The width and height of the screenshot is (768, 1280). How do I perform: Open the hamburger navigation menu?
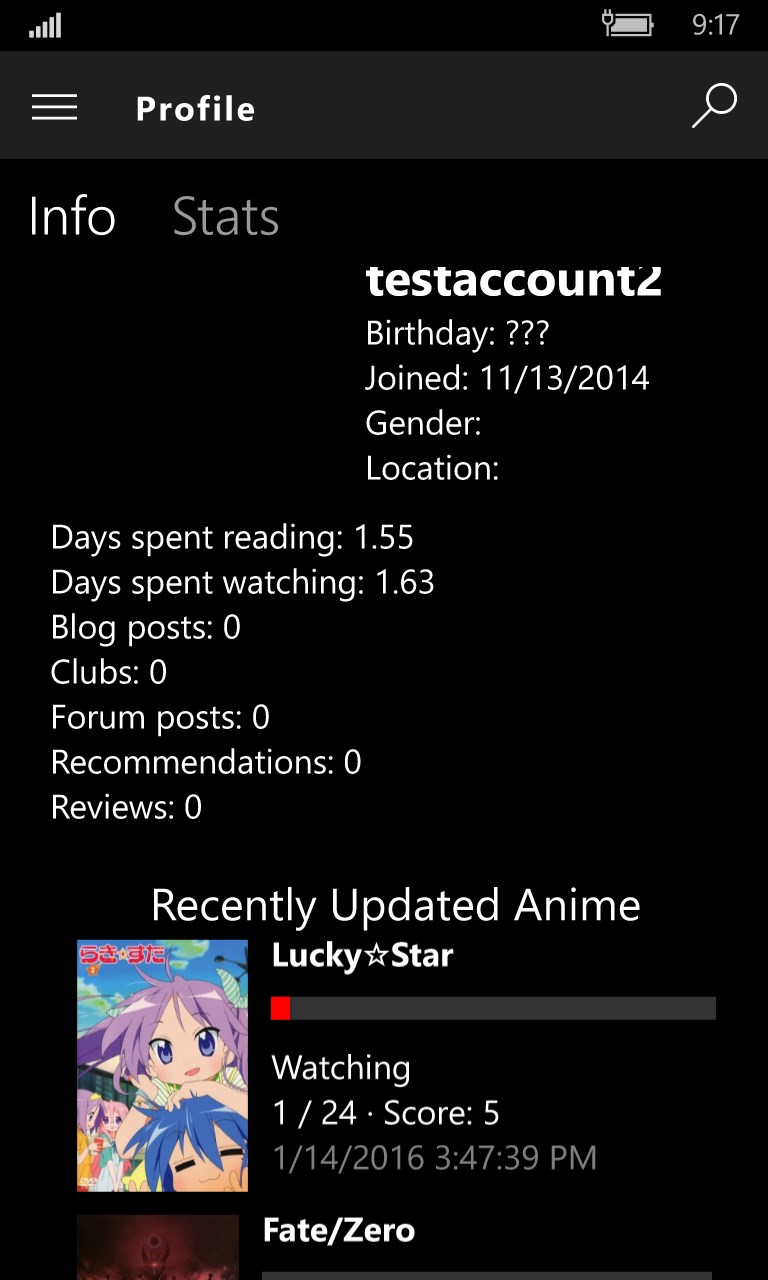pyautogui.click(x=54, y=107)
